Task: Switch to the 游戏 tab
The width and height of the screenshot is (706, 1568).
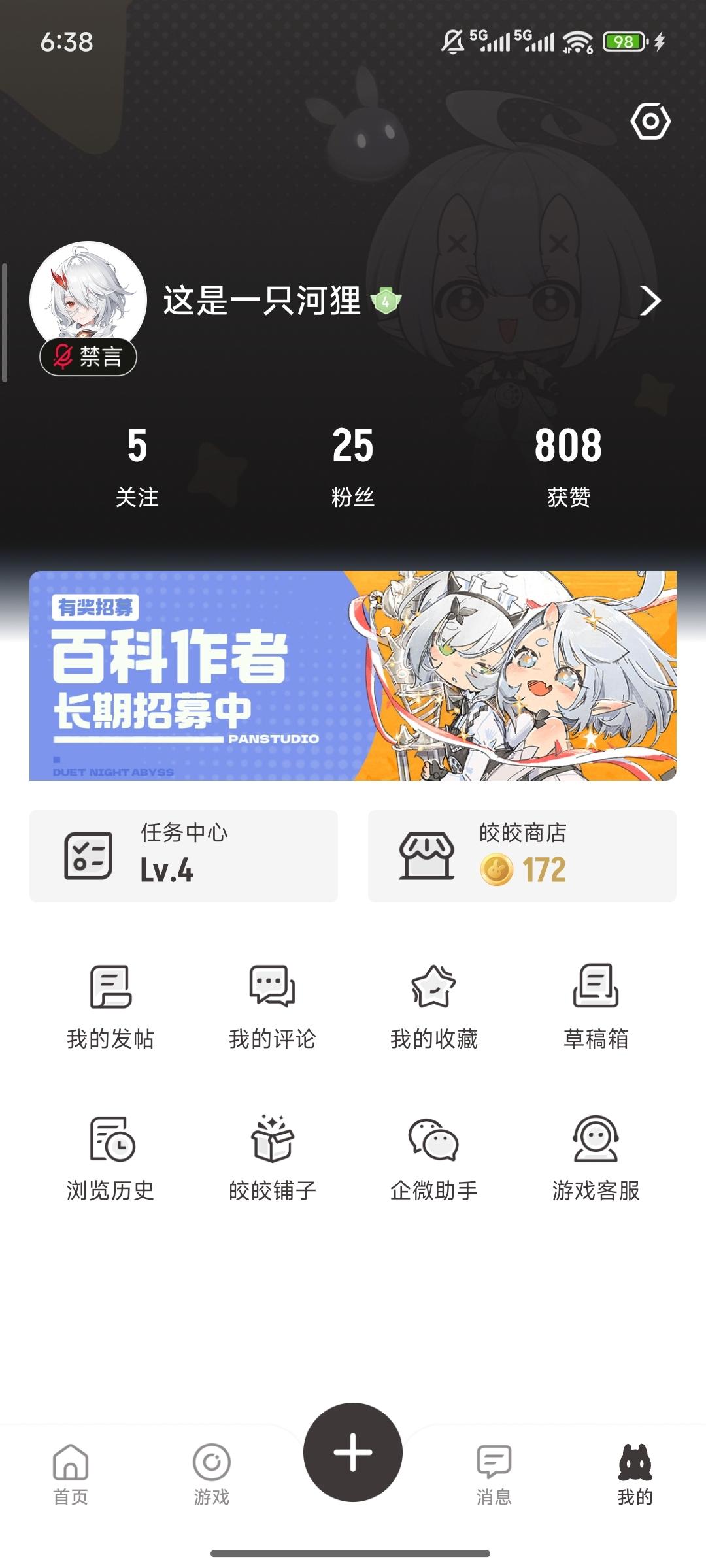Action: coord(212,1473)
